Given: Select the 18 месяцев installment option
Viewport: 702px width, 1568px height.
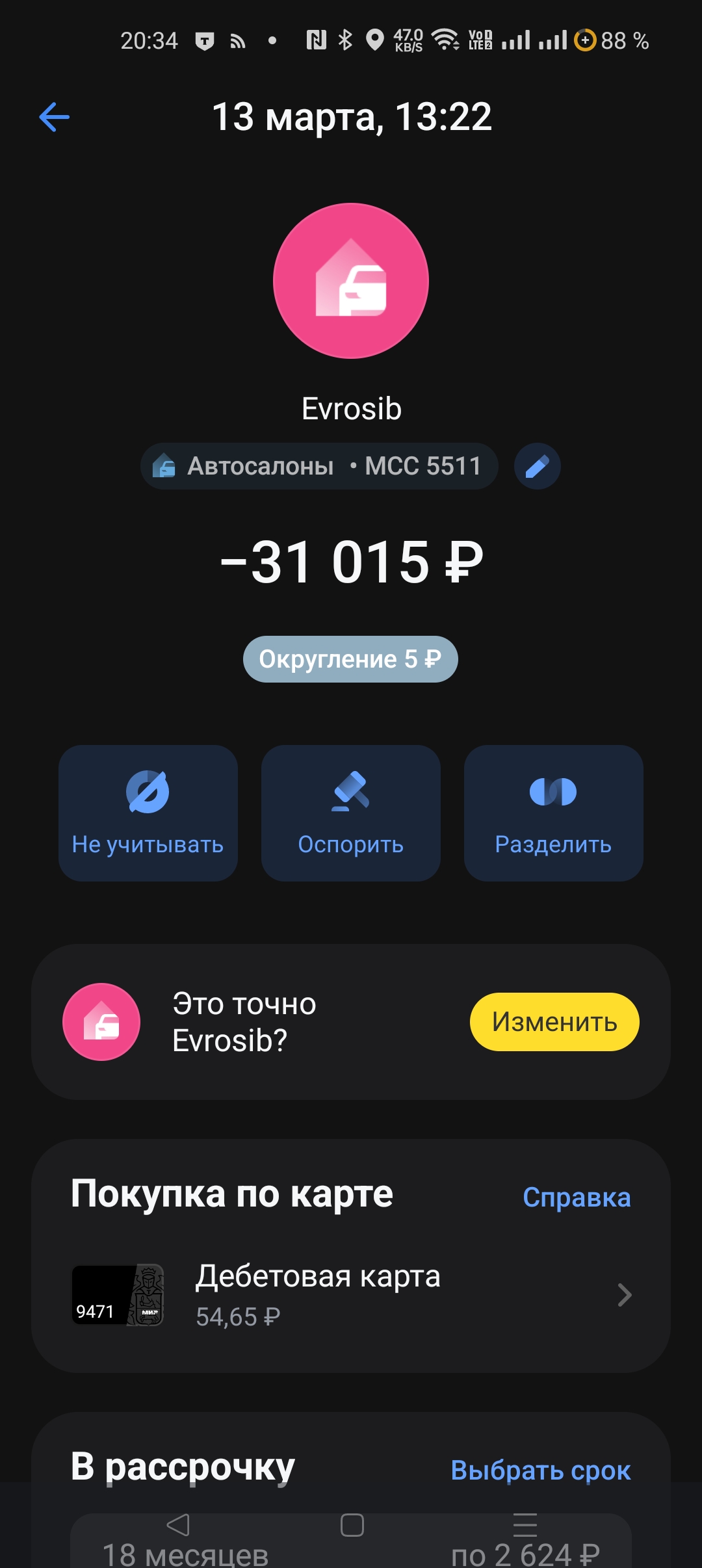Looking at the screenshot, I should click(186, 1554).
